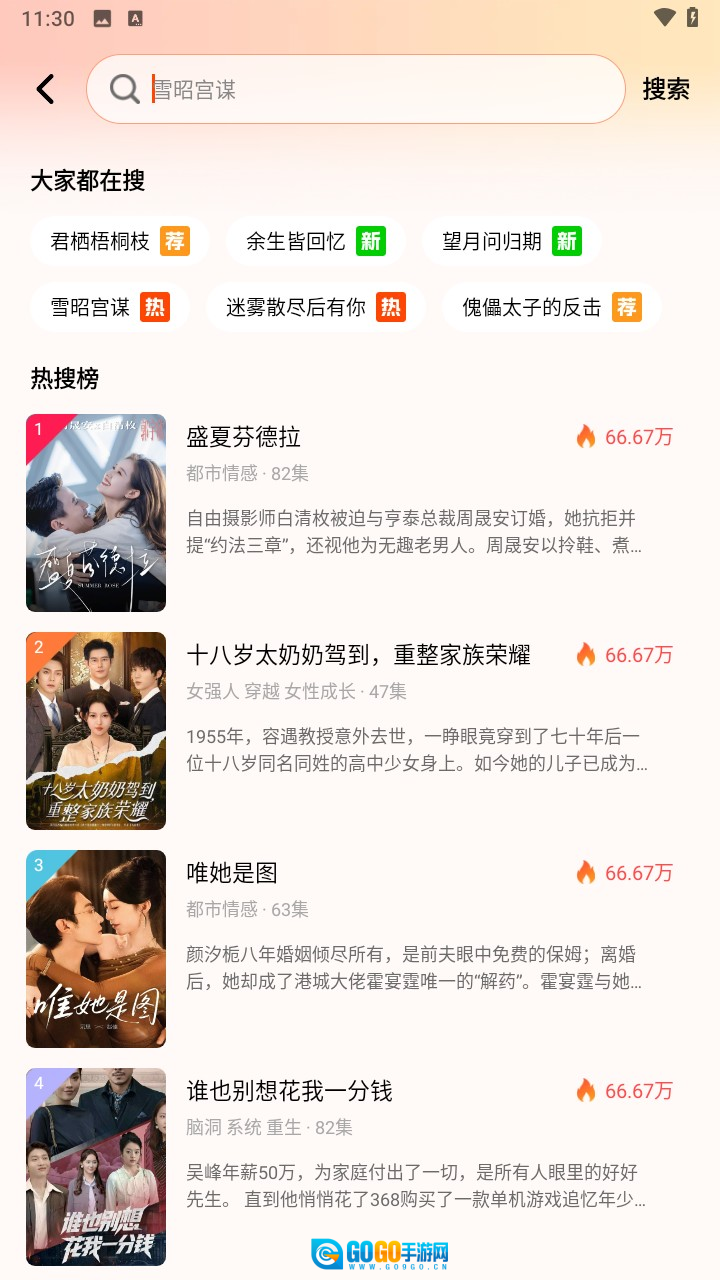Image resolution: width=720 pixels, height=1280 pixels.
Task: Tap the 搜索 button
Action: [x=666, y=89]
